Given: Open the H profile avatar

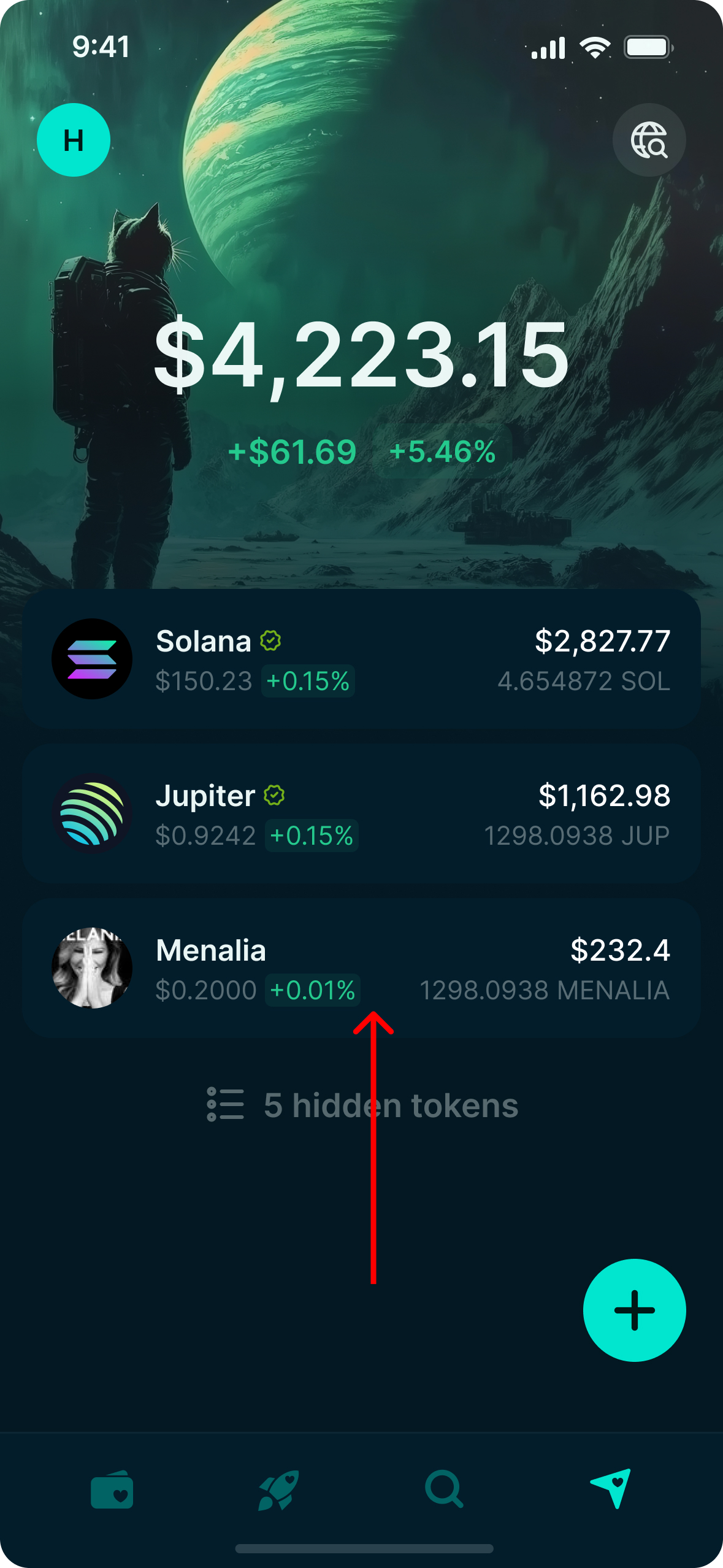Looking at the screenshot, I should tap(74, 140).
